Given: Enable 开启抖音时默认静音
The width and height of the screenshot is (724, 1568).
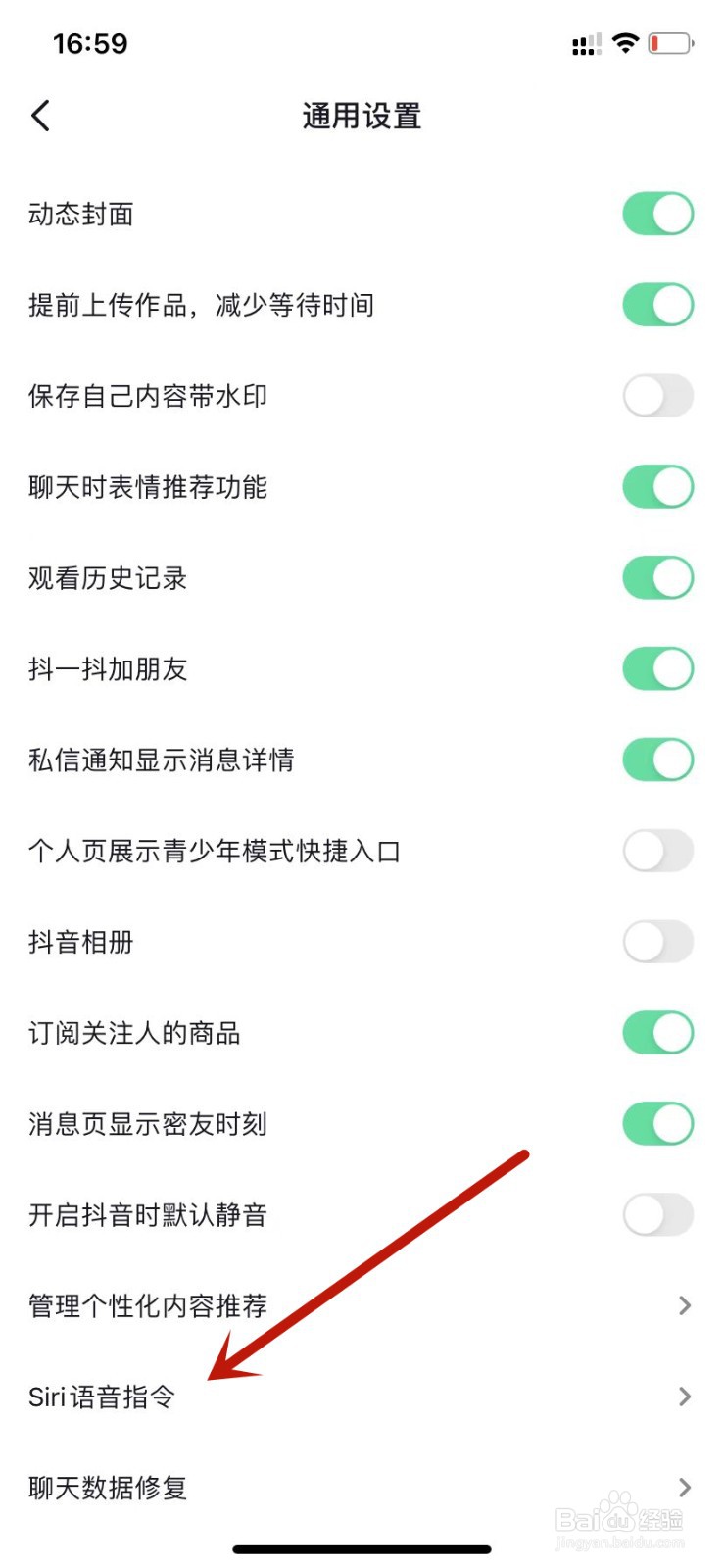Looking at the screenshot, I should [657, 1214].
